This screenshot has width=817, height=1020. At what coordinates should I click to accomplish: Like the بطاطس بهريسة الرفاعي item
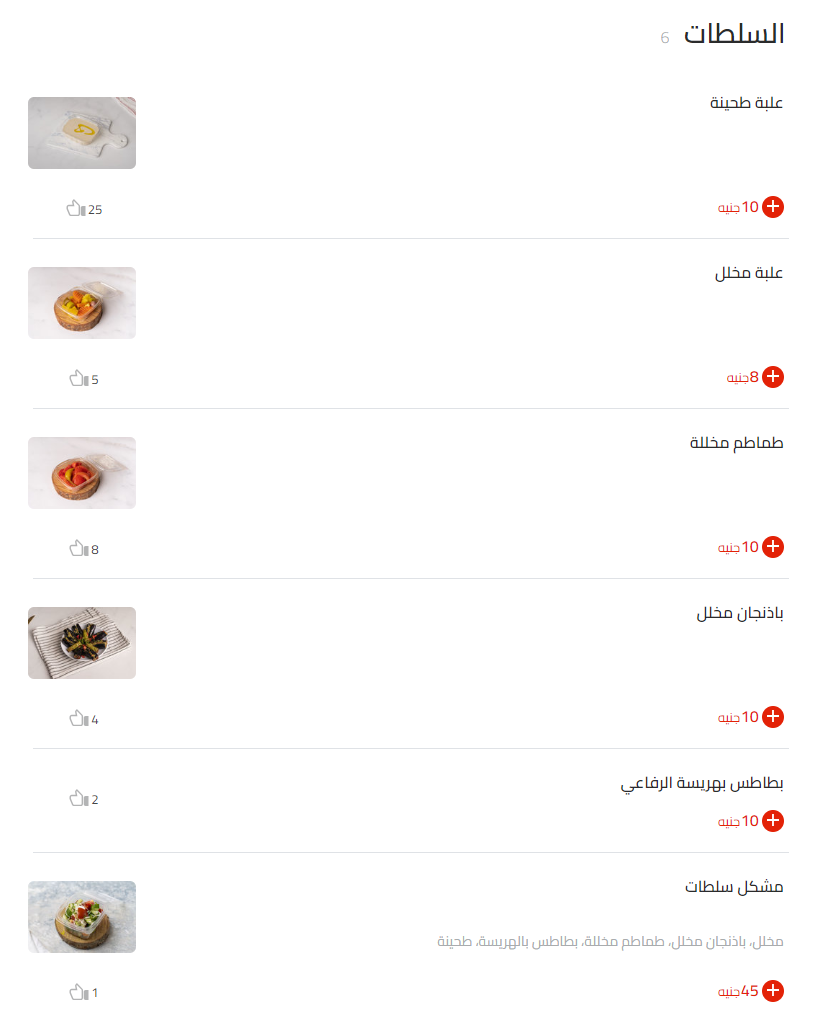(x=75, y=798)
